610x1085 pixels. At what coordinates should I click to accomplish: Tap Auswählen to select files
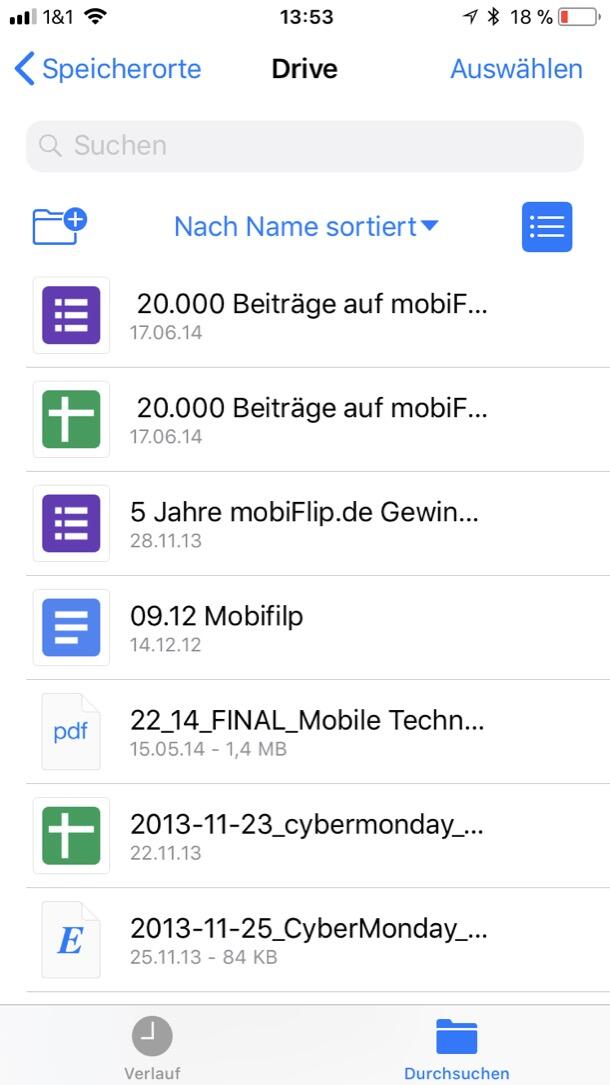(516, 69)
